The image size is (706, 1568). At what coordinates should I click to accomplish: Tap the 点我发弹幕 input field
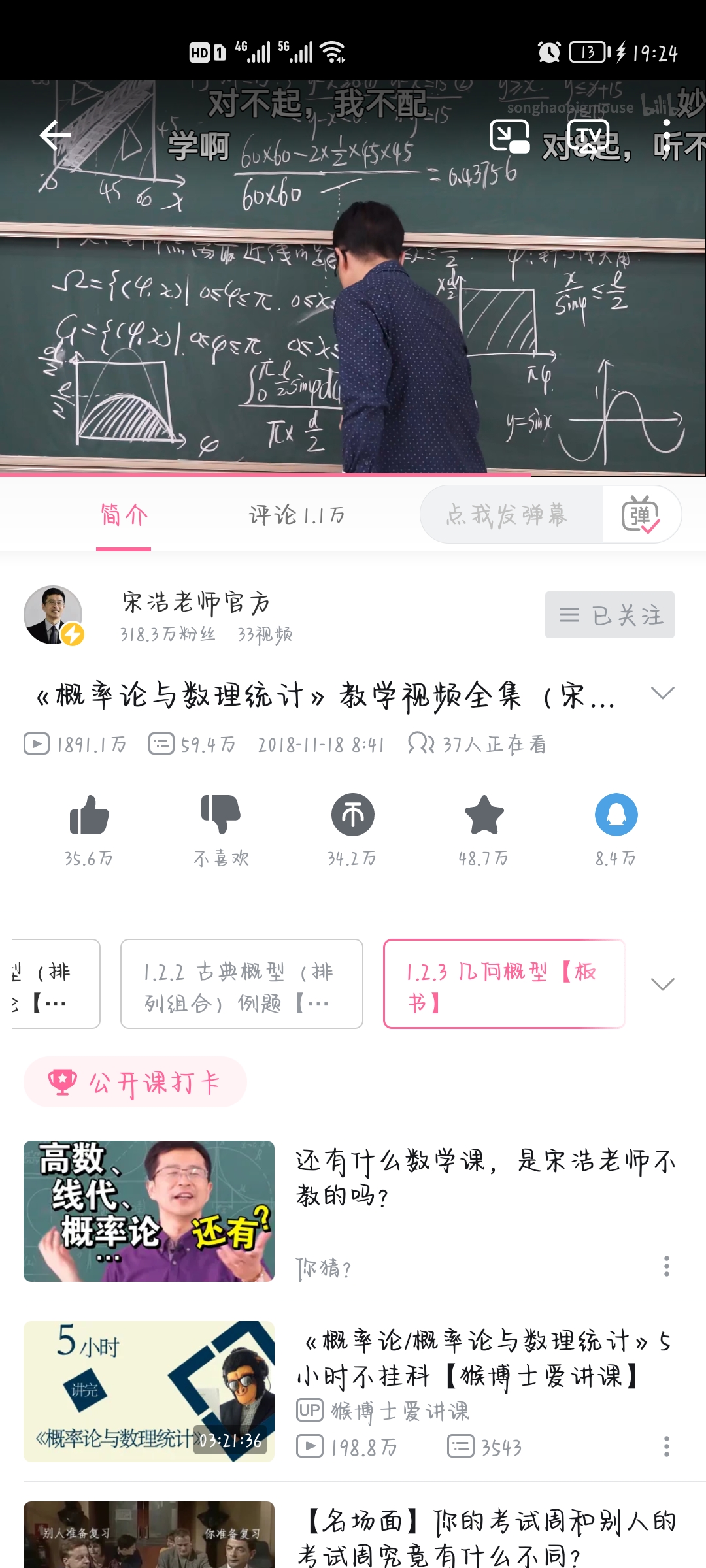pyautogui.click(x=510, y=515)
